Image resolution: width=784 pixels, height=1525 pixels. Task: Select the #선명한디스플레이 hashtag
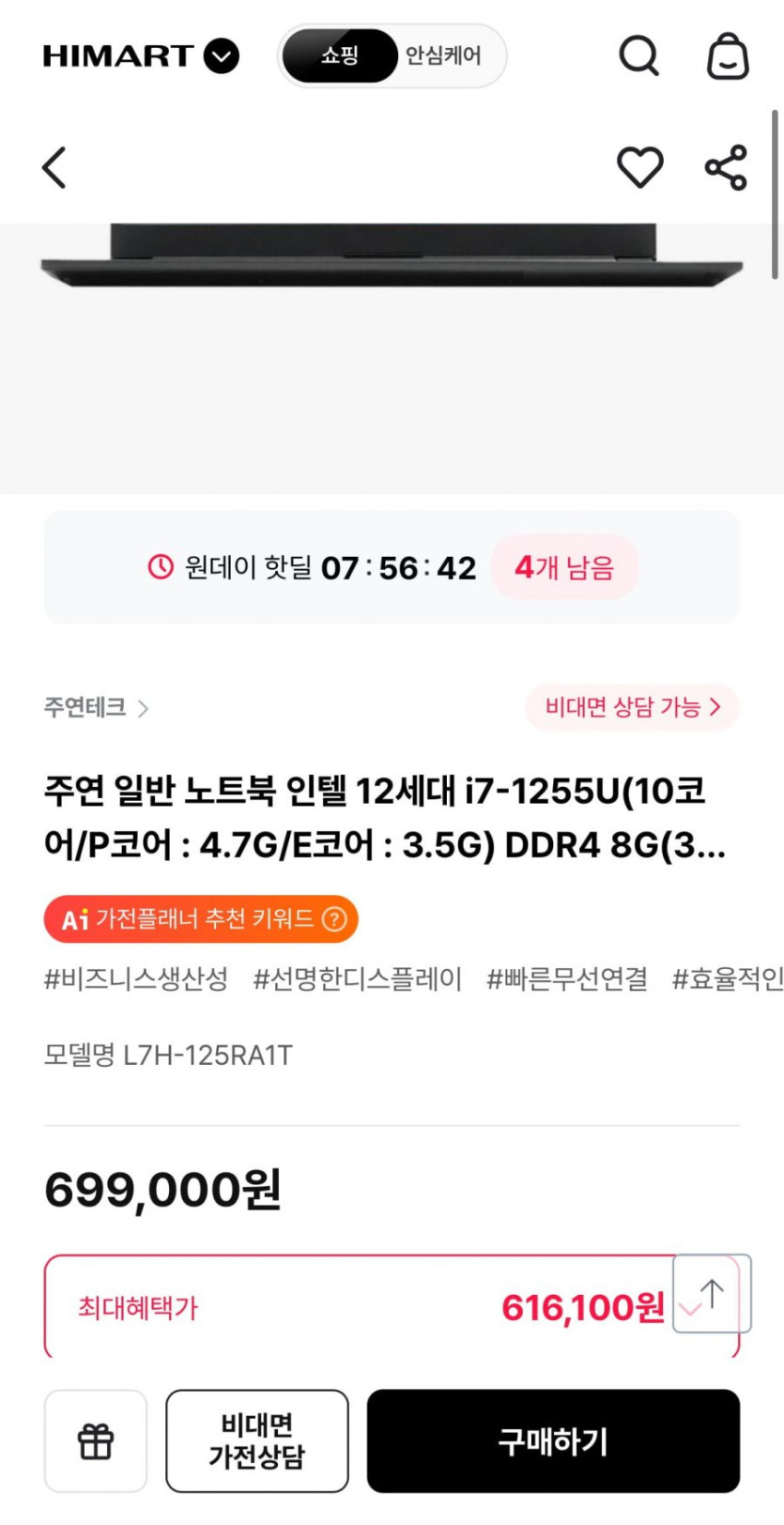pos(358,979)
